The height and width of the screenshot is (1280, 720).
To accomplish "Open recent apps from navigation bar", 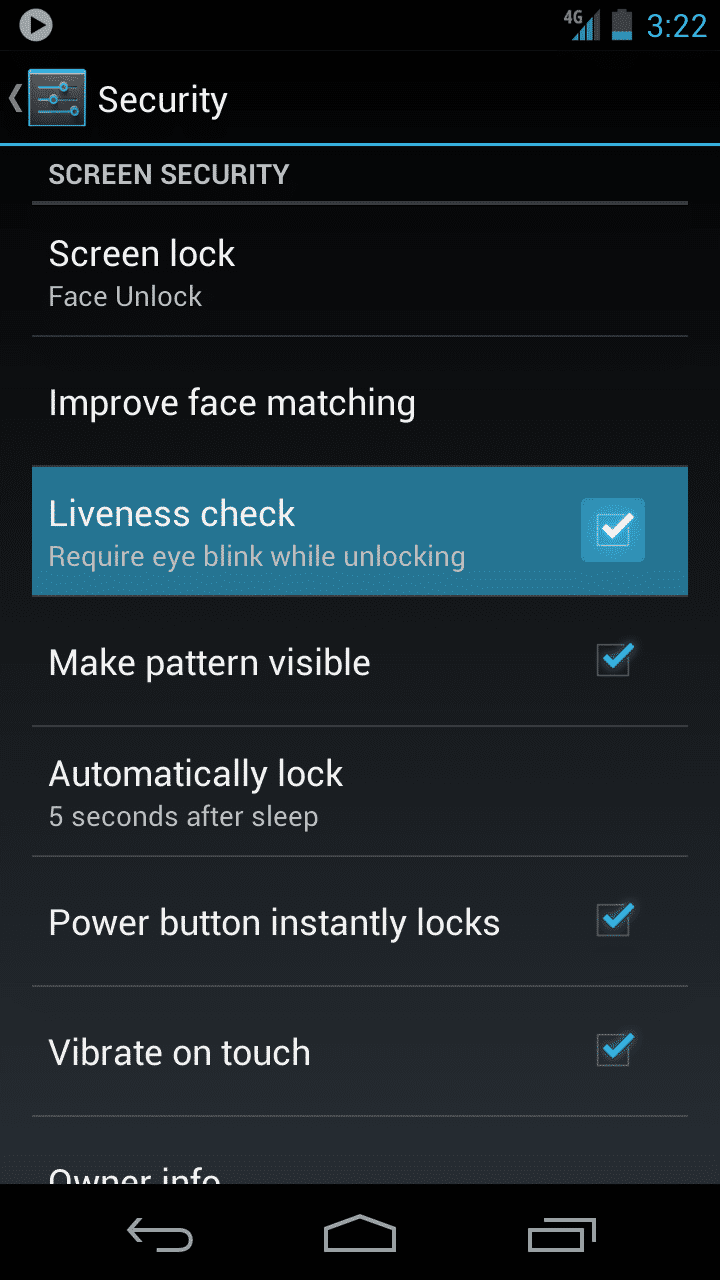I will point(561,1234).
